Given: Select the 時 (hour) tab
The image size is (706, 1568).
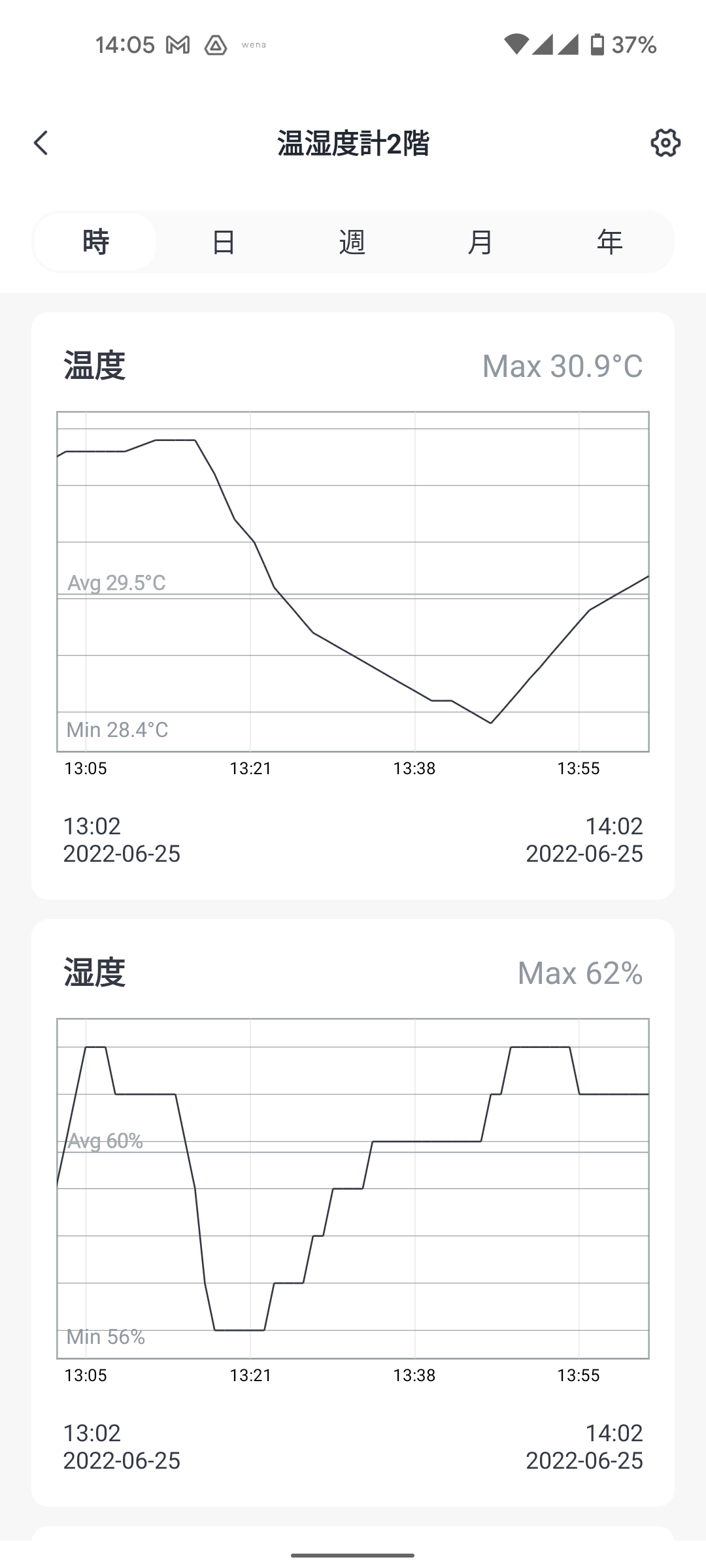Looking at the screenshot, I should click(95, 242).
